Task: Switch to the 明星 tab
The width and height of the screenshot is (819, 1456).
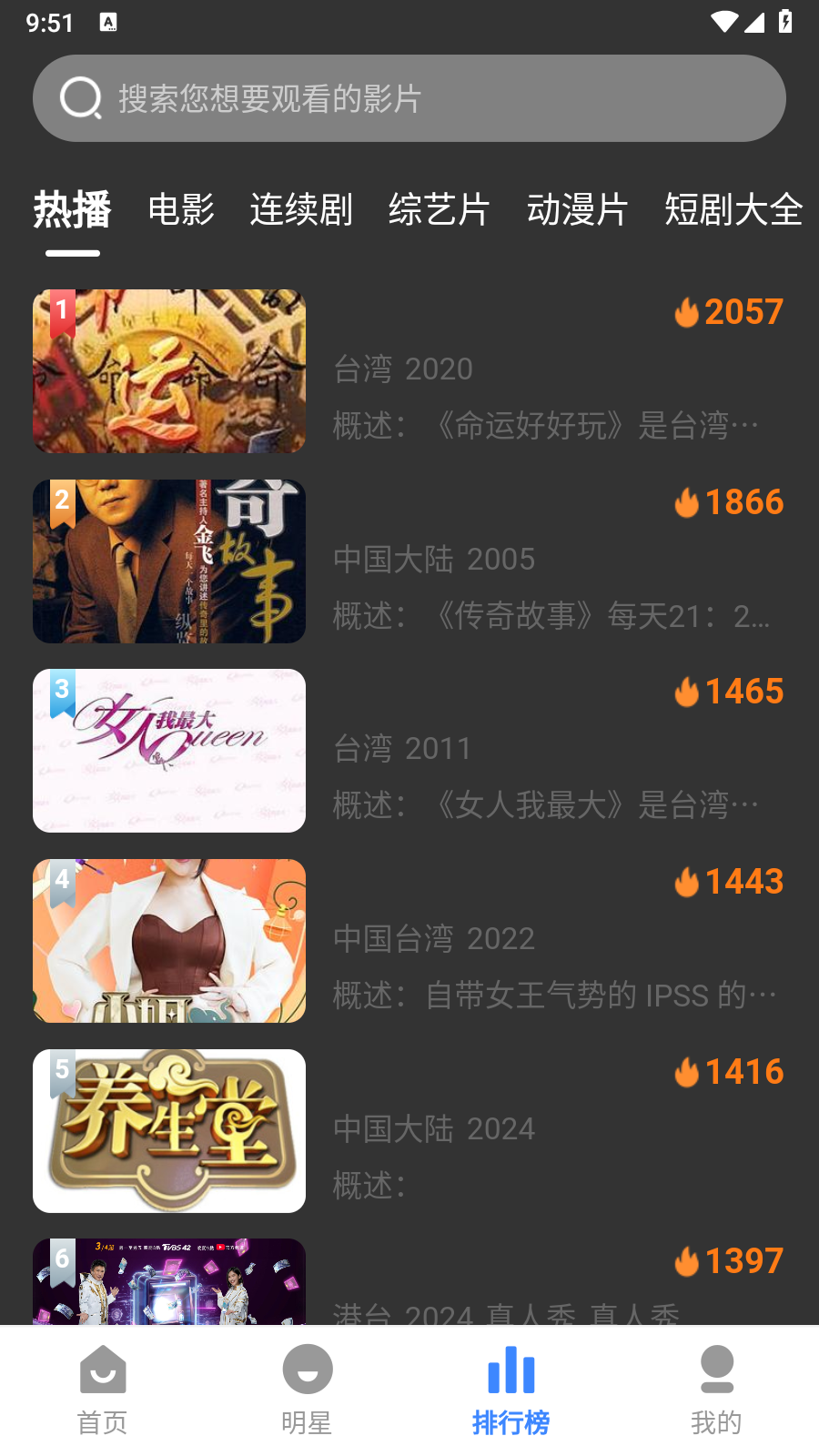Action: tap(307, 1390)
